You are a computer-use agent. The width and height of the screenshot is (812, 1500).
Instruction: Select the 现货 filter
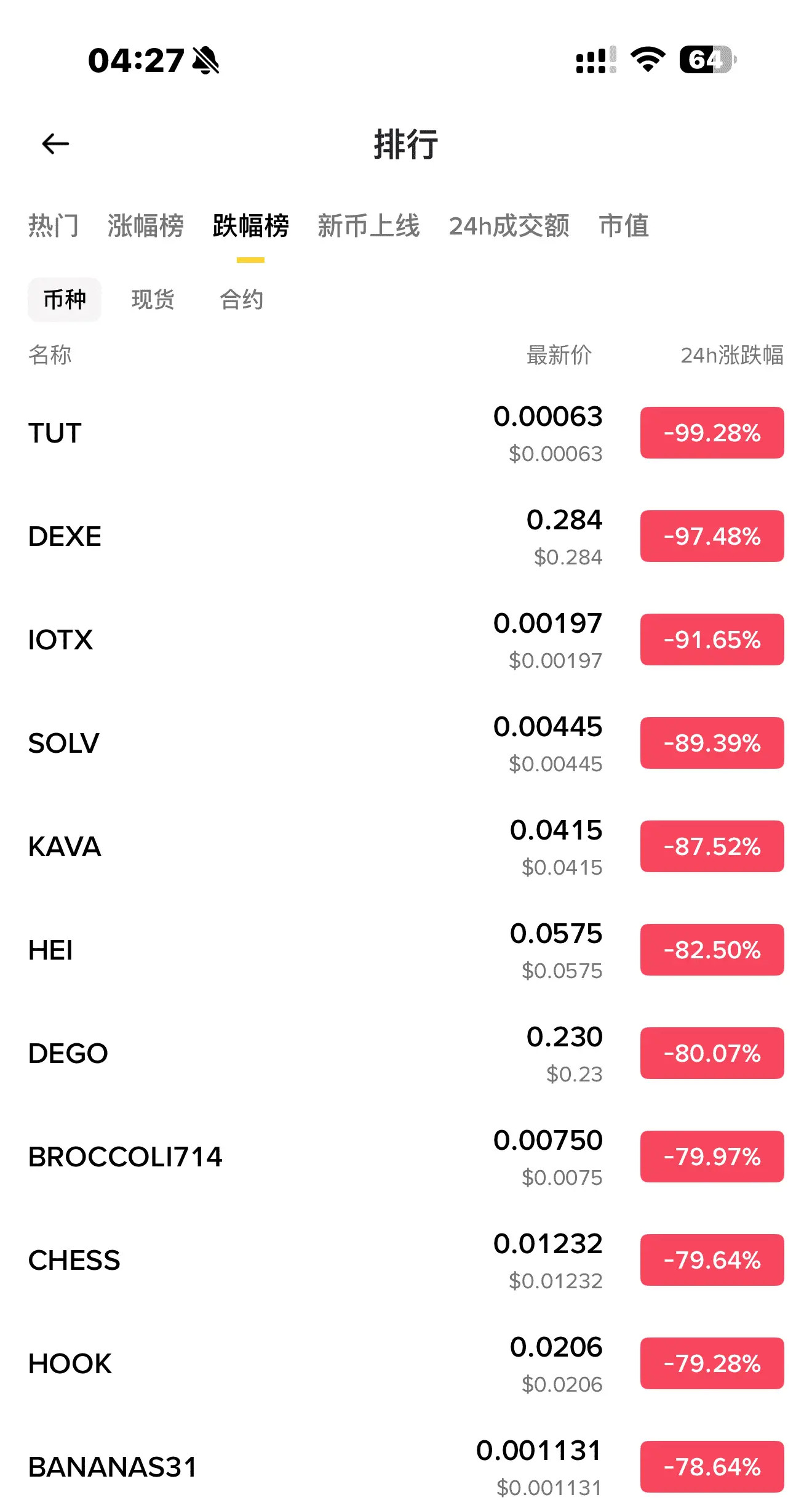(153, 300)
